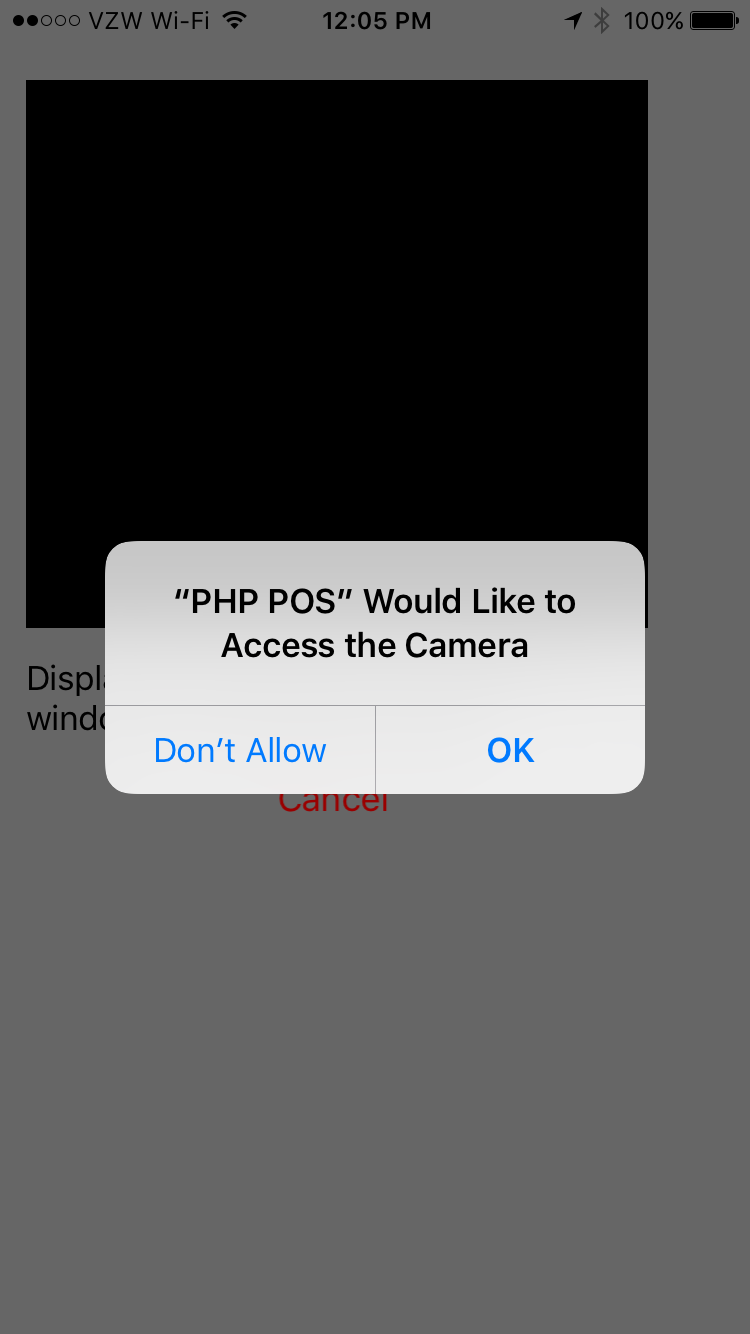Tap the Access the Camera message text

coord(375,645)
